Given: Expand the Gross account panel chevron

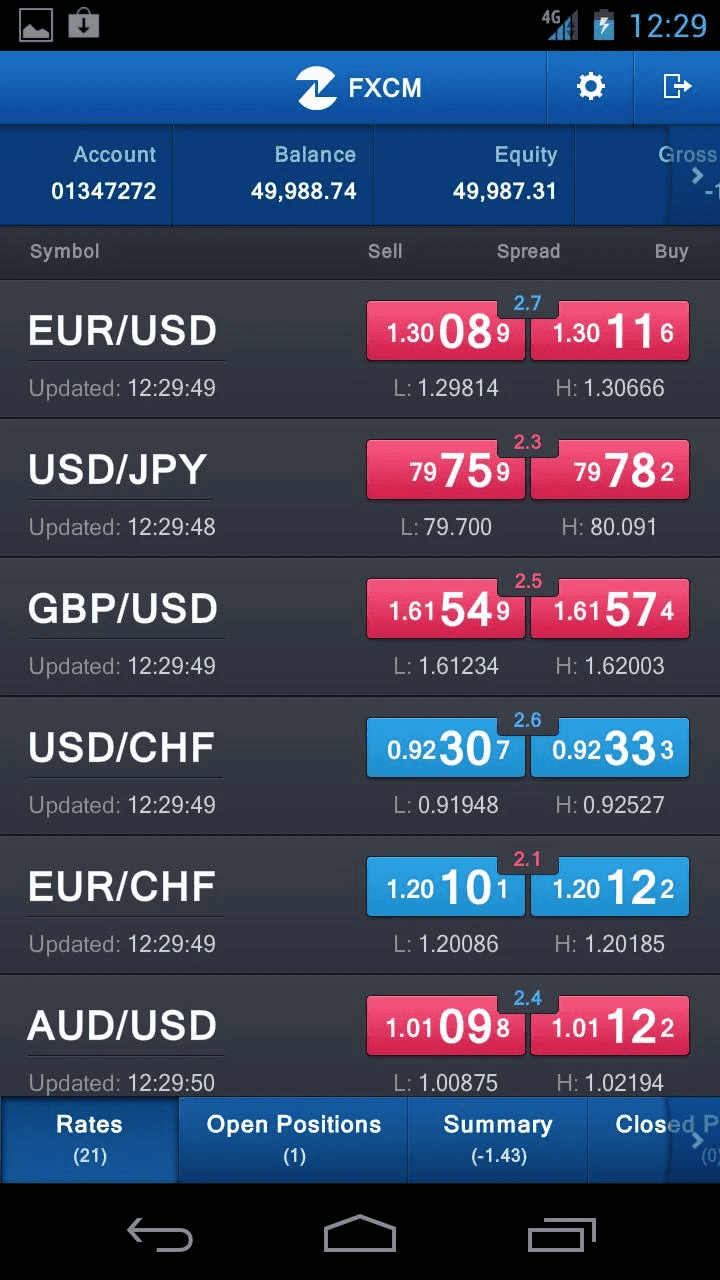Looking at the screenshot, I should click(696, 174).
